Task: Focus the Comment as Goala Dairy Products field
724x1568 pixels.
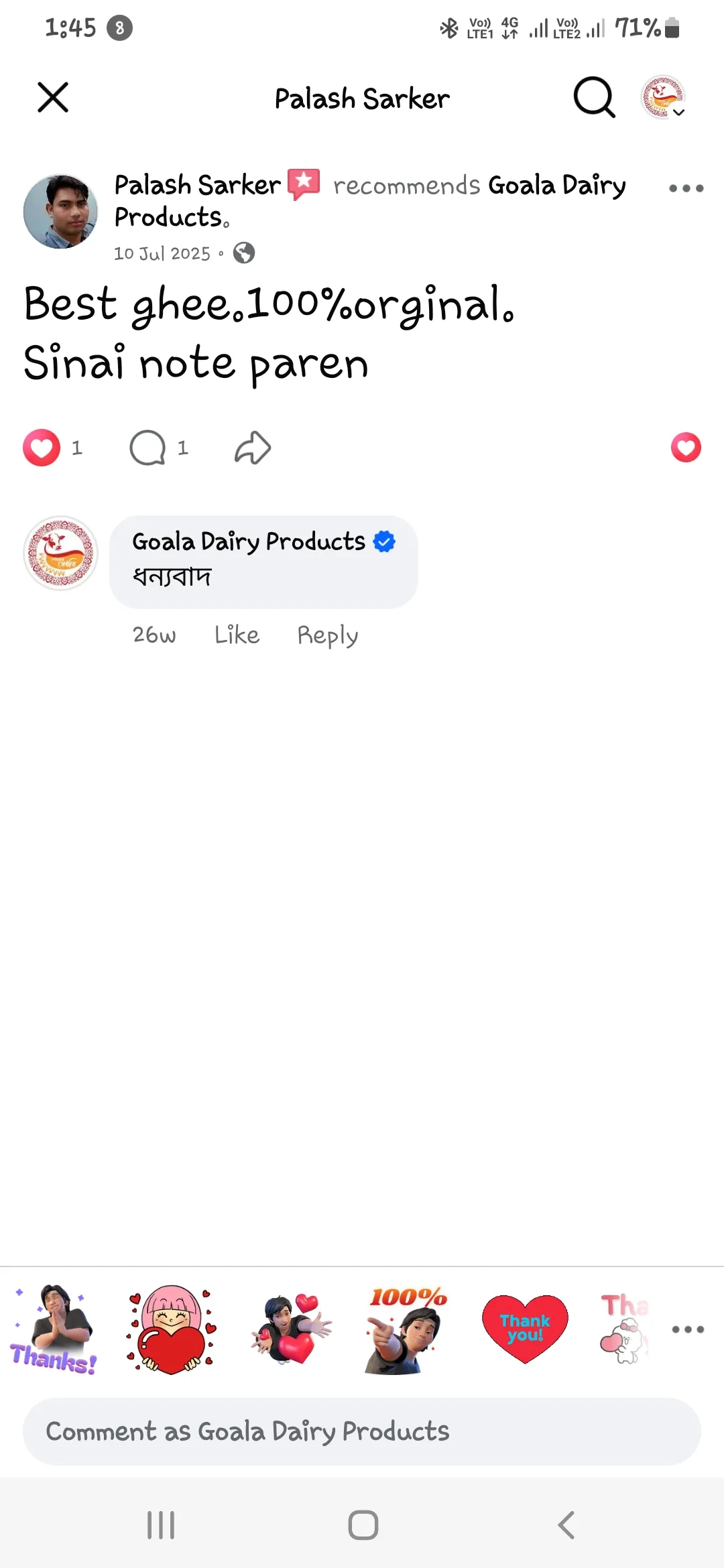Action: [362, 1431]
